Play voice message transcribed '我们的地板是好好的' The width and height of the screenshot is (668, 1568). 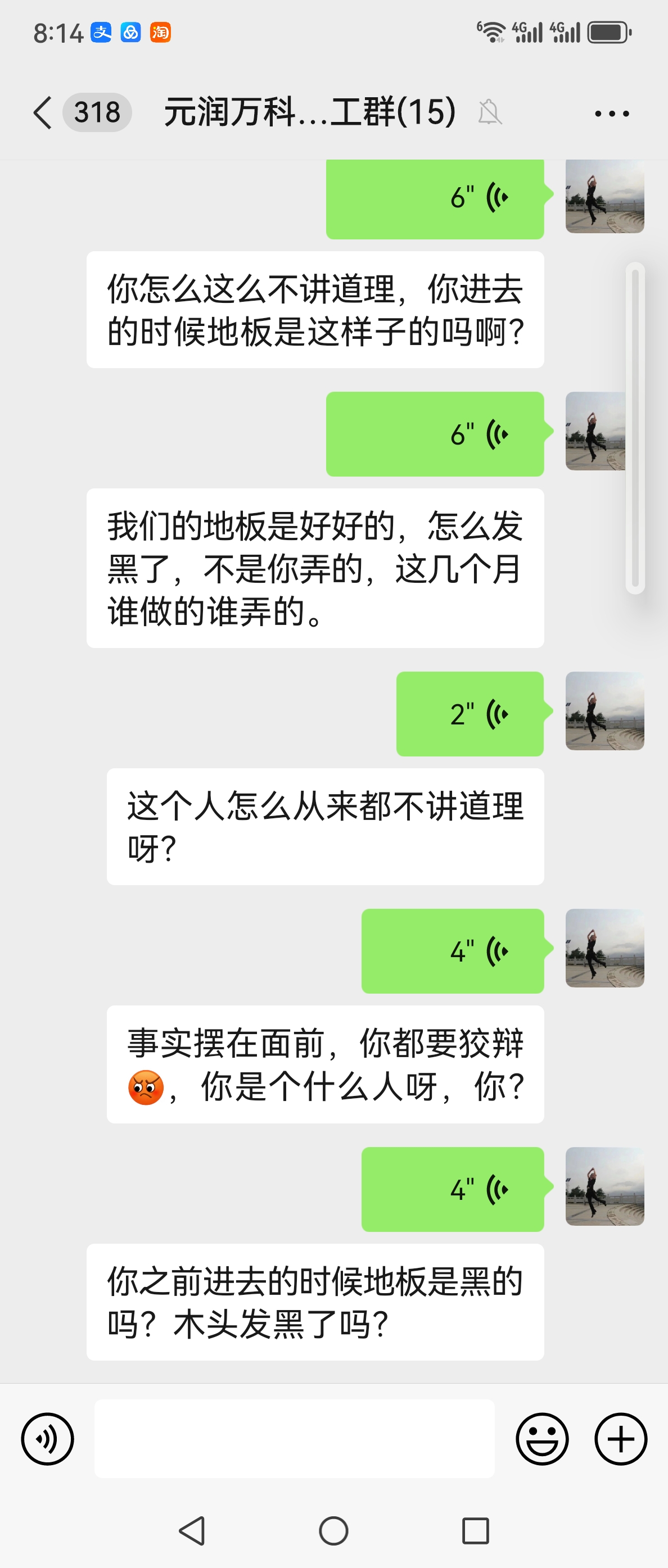pos(435,434)
